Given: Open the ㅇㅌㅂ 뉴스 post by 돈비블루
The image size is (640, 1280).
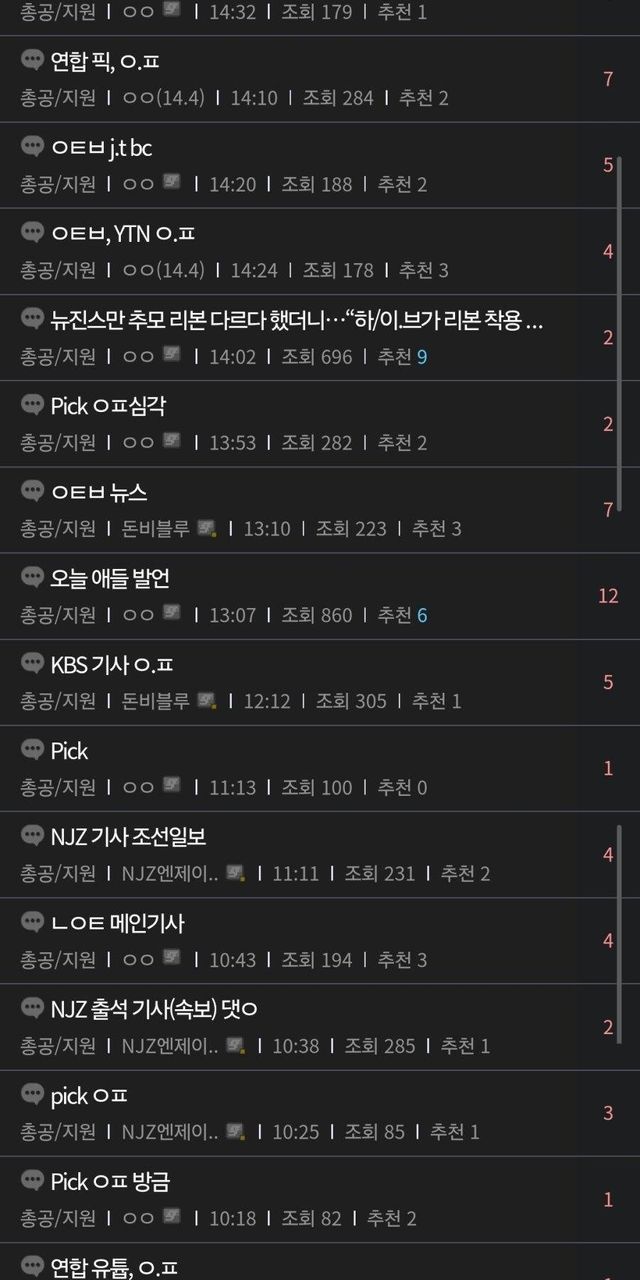Looking at the screenshot, I should tap(99, 492).
